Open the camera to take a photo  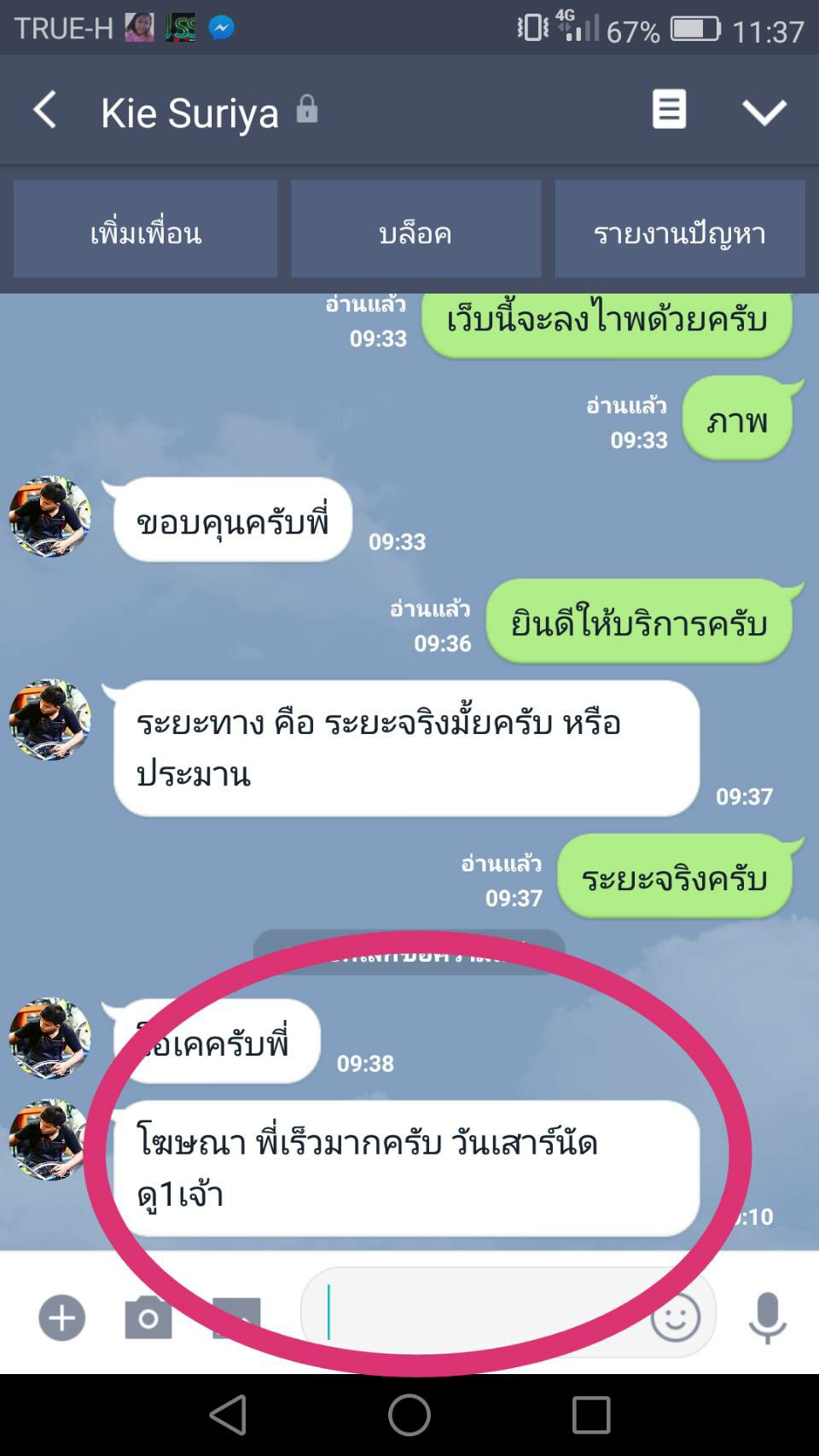(148, 1318)
